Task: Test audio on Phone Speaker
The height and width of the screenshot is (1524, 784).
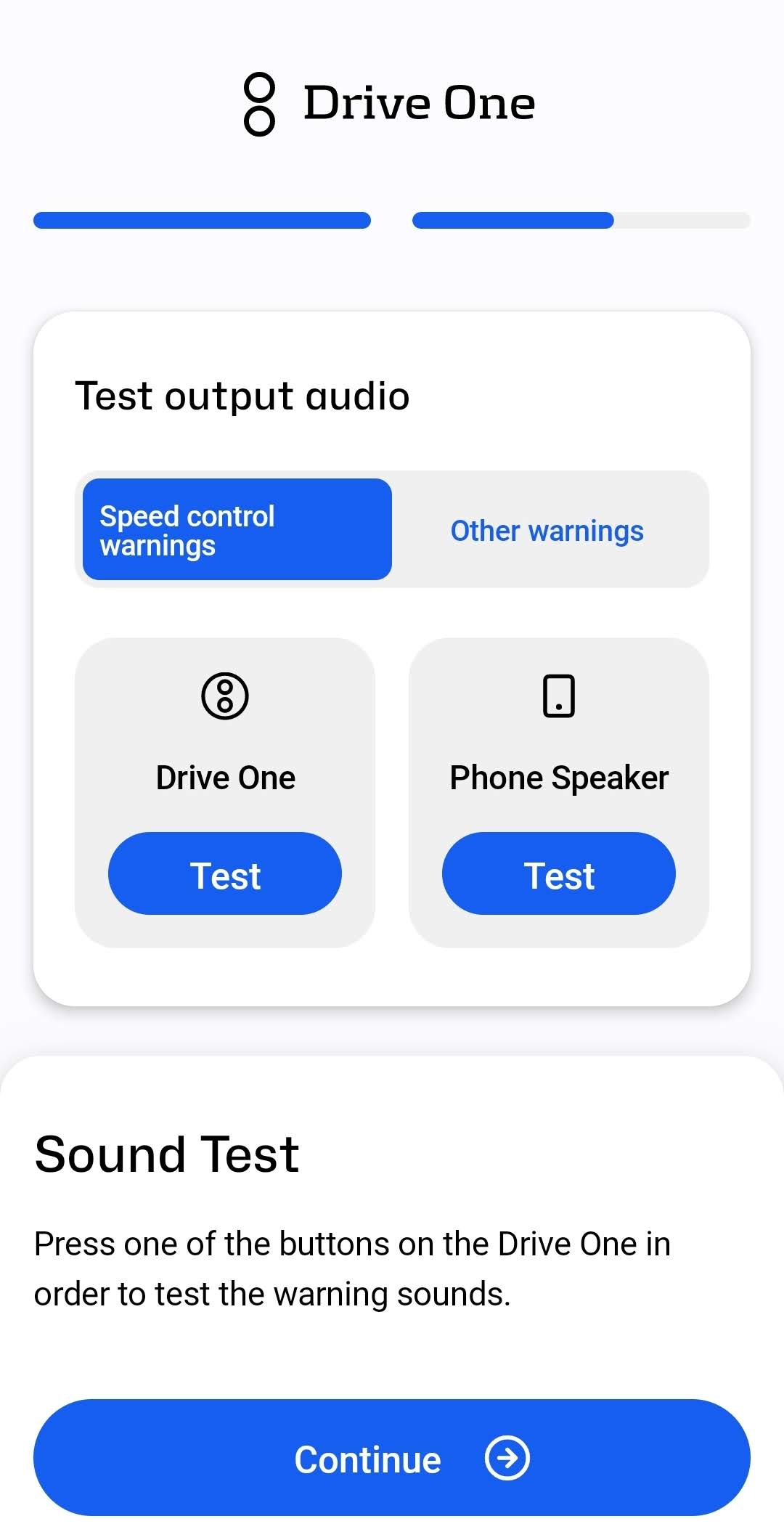Action: pyautogui.click(x=559, y=873)
